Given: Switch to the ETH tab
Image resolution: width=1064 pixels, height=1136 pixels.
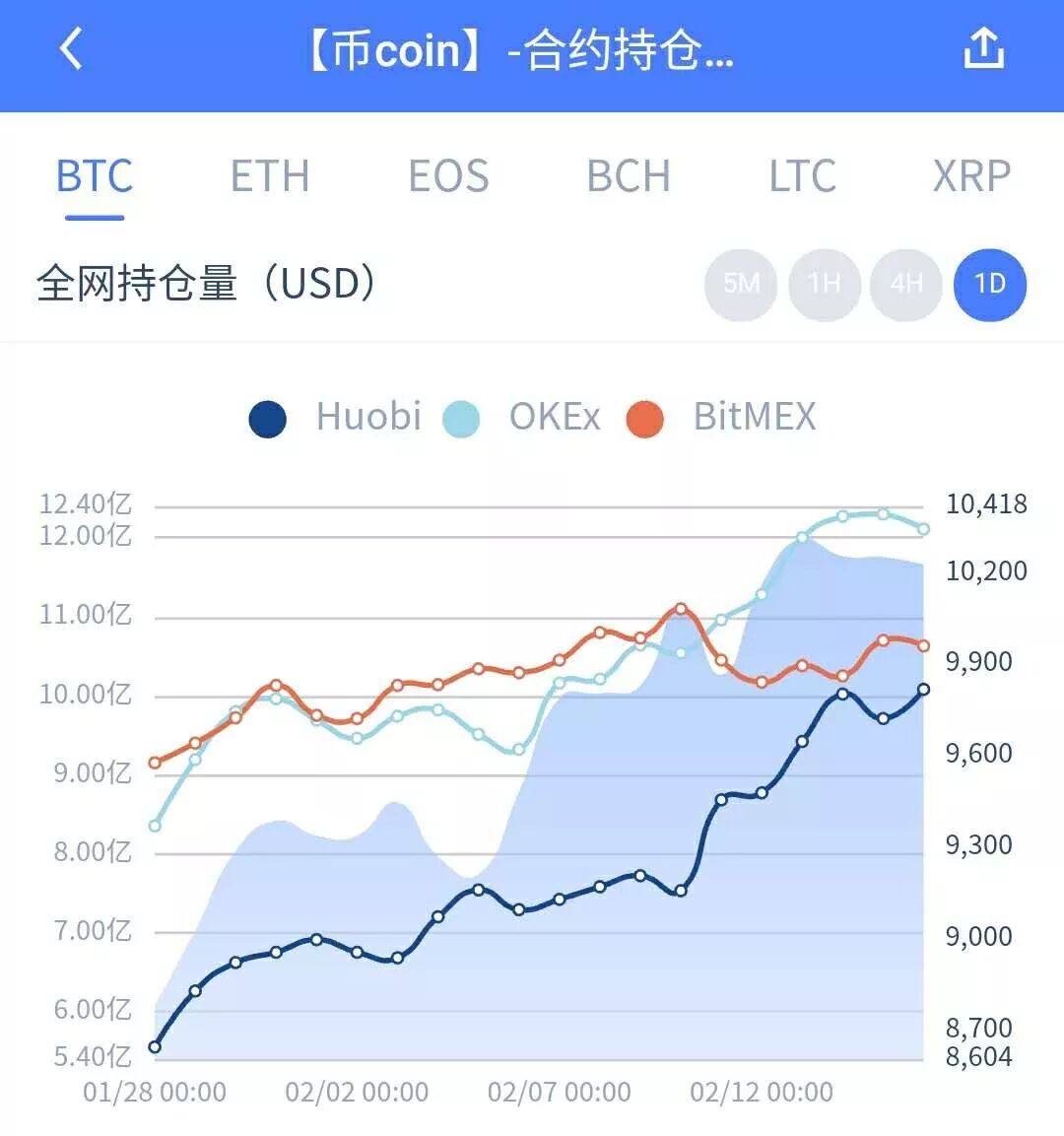Looking at the screenshot, I should click(x=270, y=177).
